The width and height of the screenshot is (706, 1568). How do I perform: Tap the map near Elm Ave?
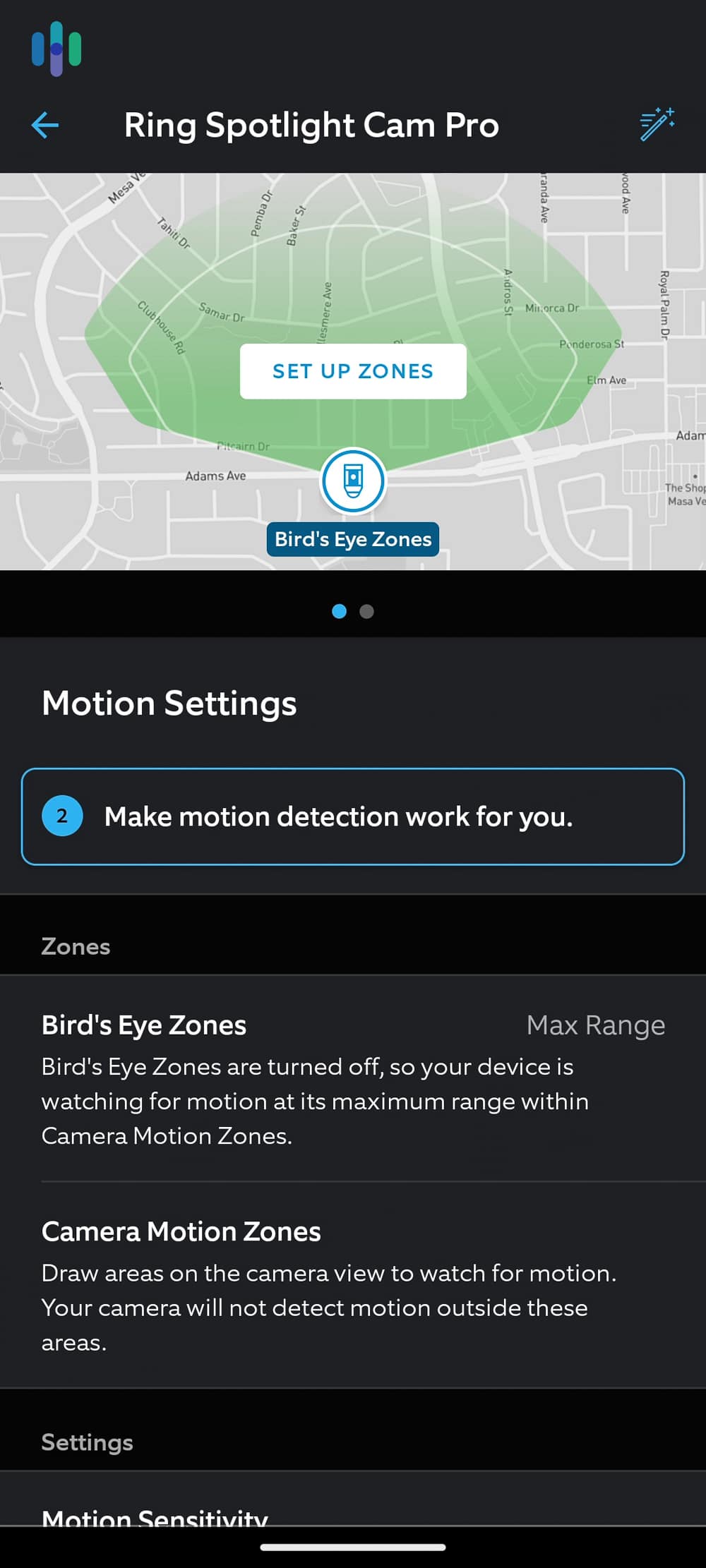[609, 379]
